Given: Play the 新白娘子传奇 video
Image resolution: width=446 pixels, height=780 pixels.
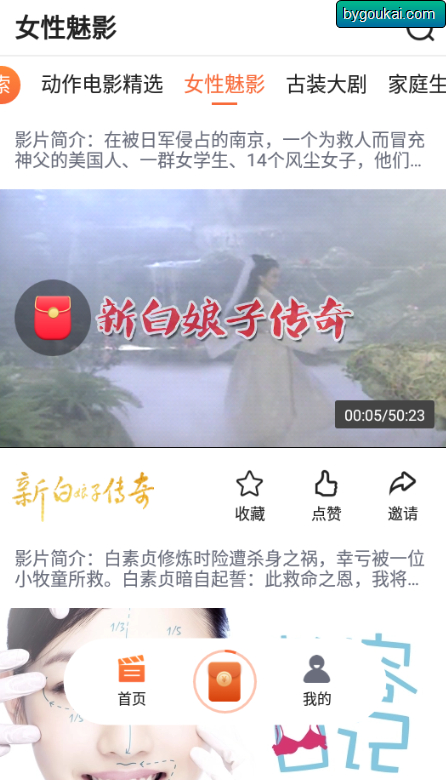Looking at the screenshot, I should 223,318.
